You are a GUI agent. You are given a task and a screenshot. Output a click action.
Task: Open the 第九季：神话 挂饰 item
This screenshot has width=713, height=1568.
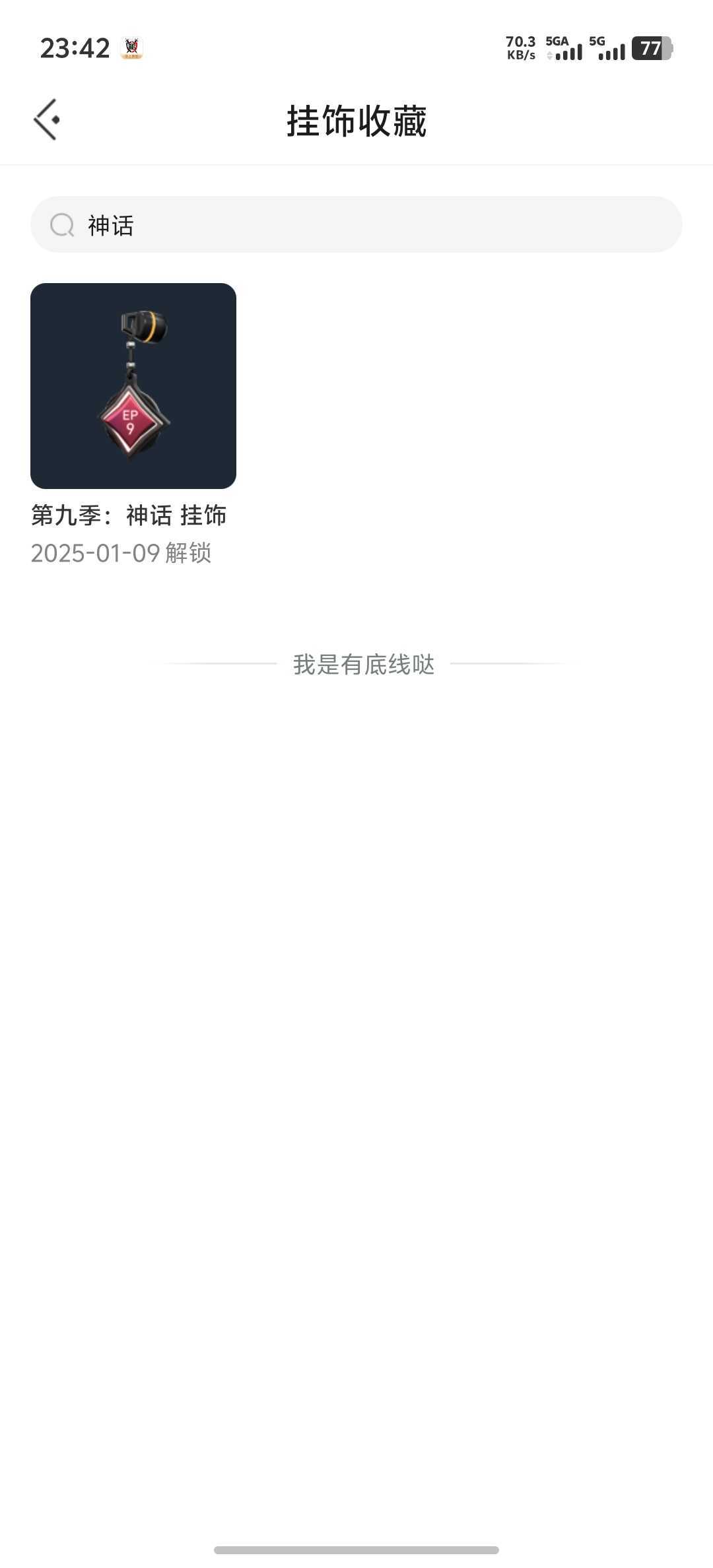(x=130, y=515)
